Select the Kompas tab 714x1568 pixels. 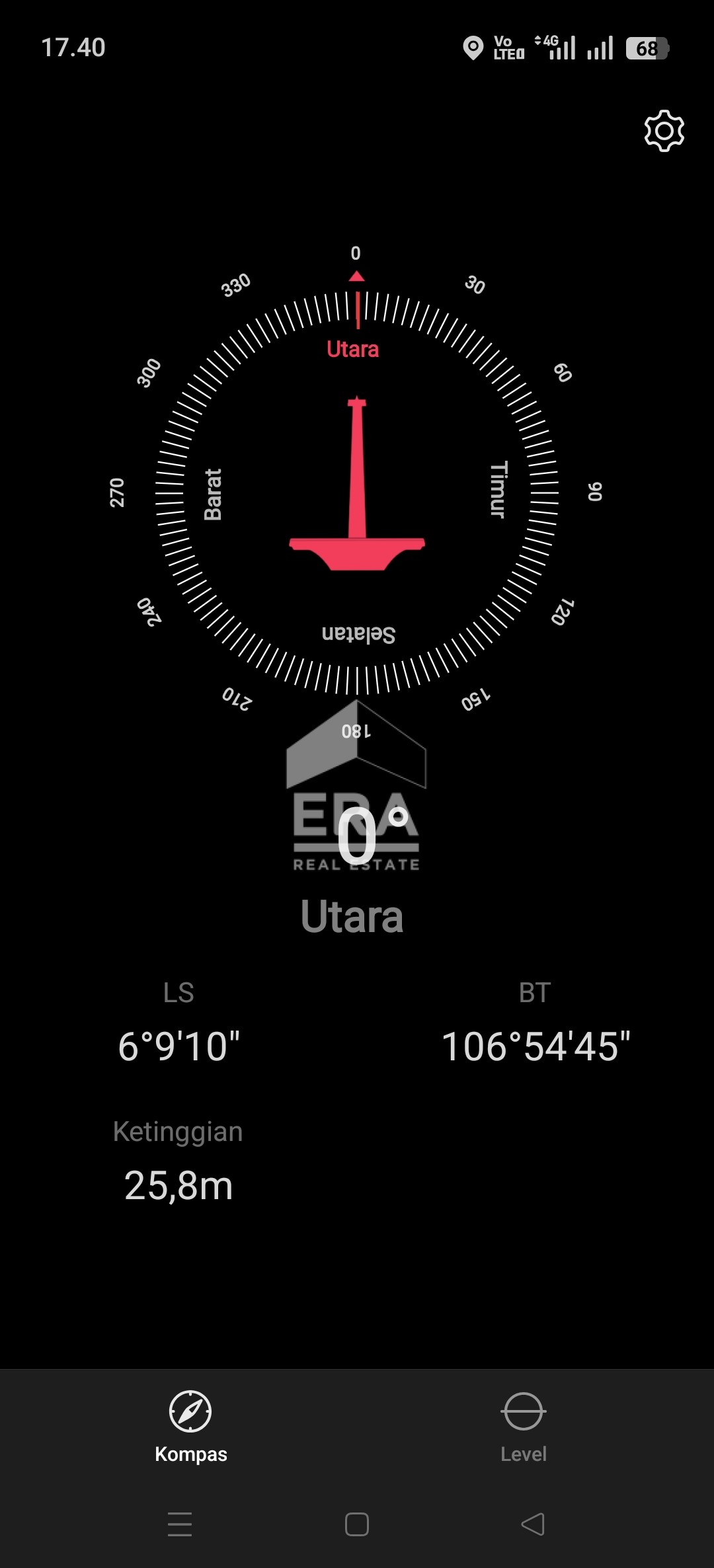tap(190, 1427)
